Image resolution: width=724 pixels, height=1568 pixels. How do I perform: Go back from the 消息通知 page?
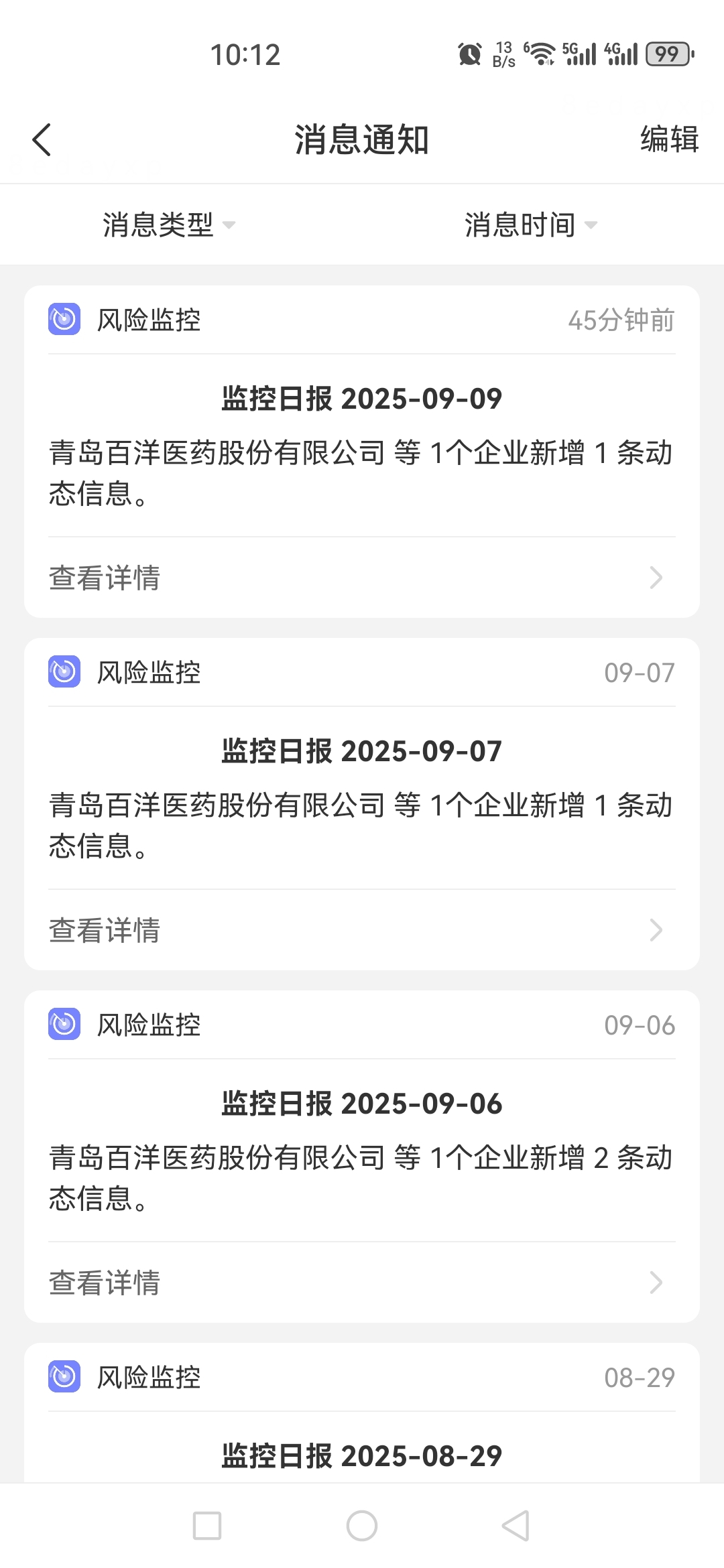[x=42, y=140]
